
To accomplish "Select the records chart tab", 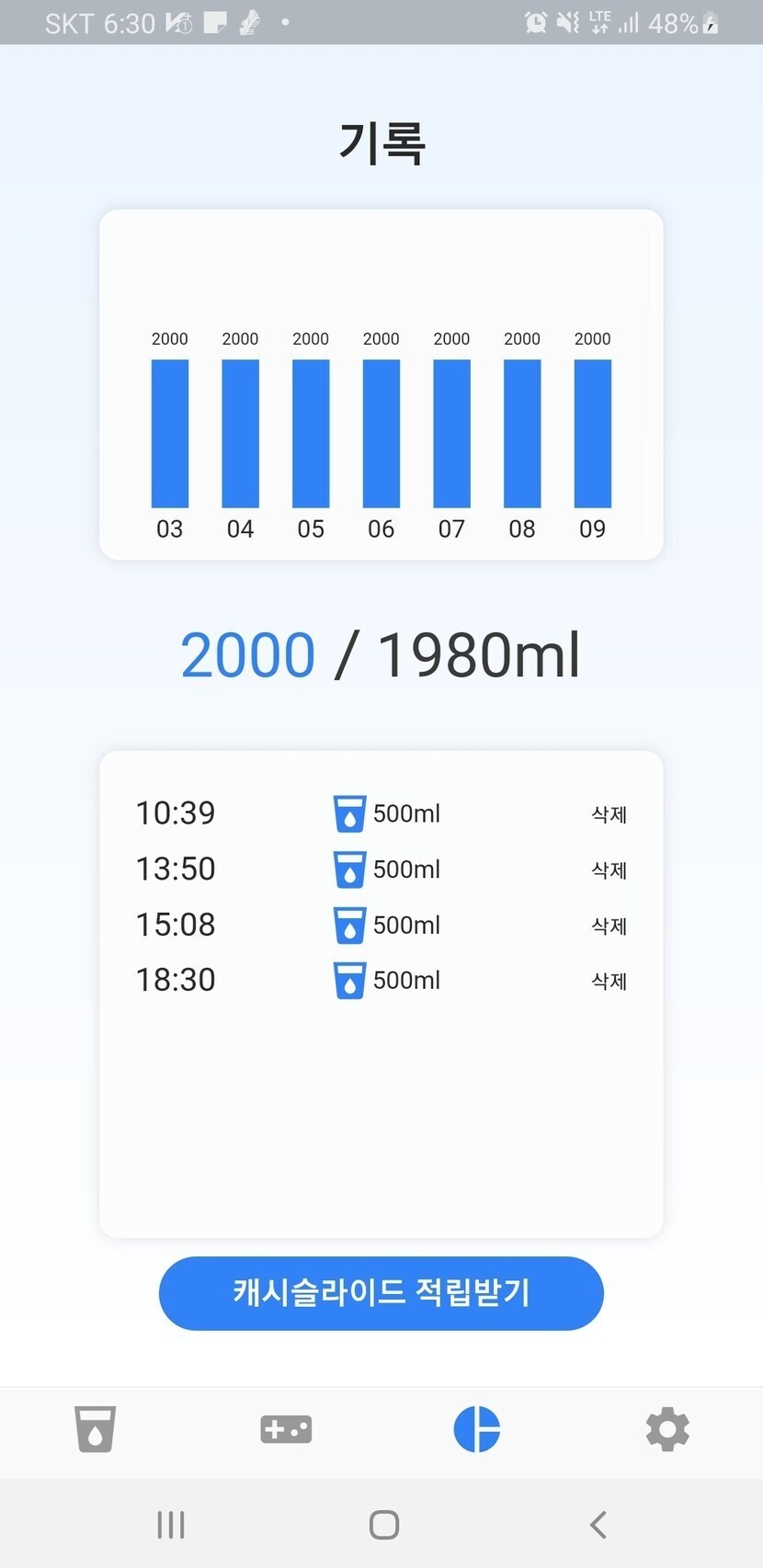I will pyautogui.click(x=476, y=1429).
